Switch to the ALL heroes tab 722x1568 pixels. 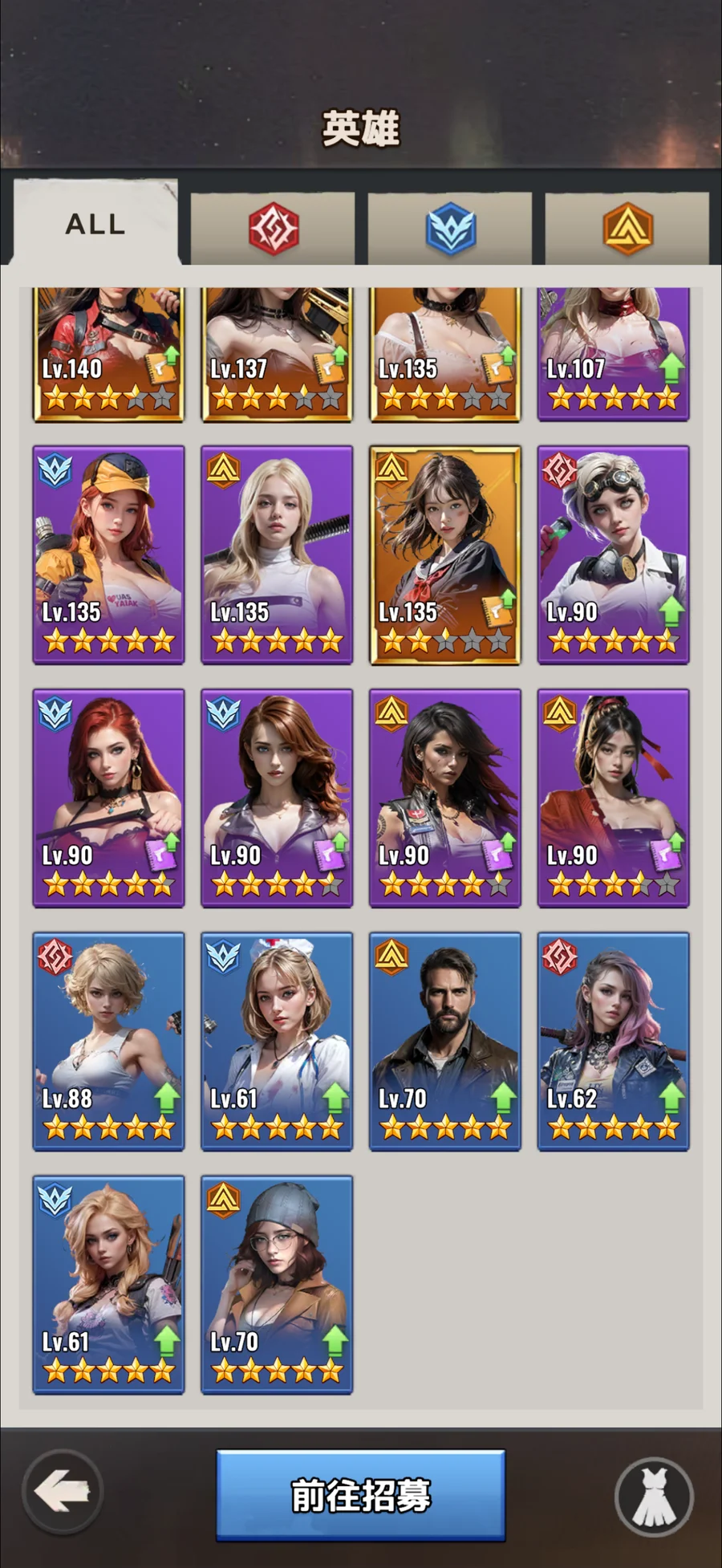tap(95, 224)
